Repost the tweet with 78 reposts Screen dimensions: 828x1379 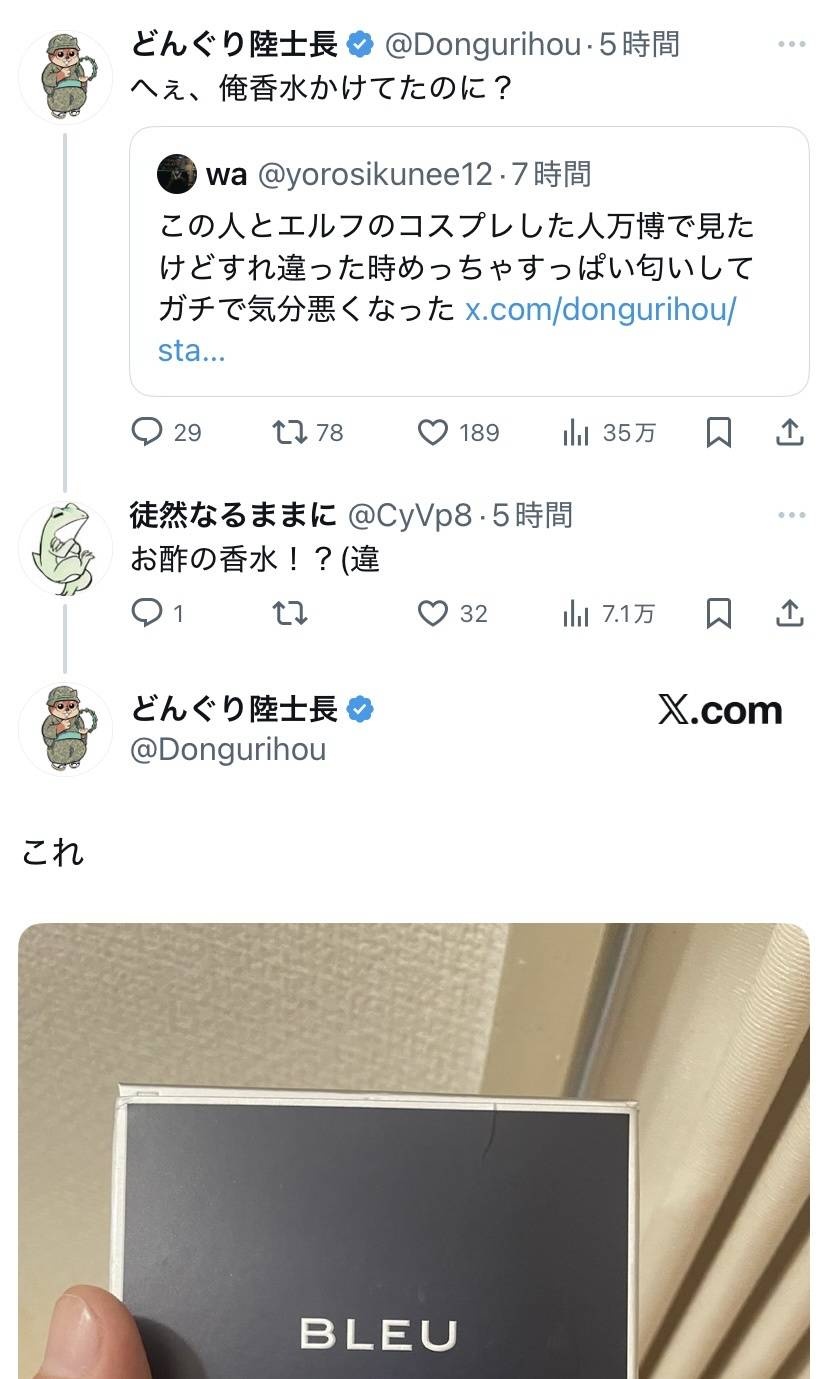[290, 432]
